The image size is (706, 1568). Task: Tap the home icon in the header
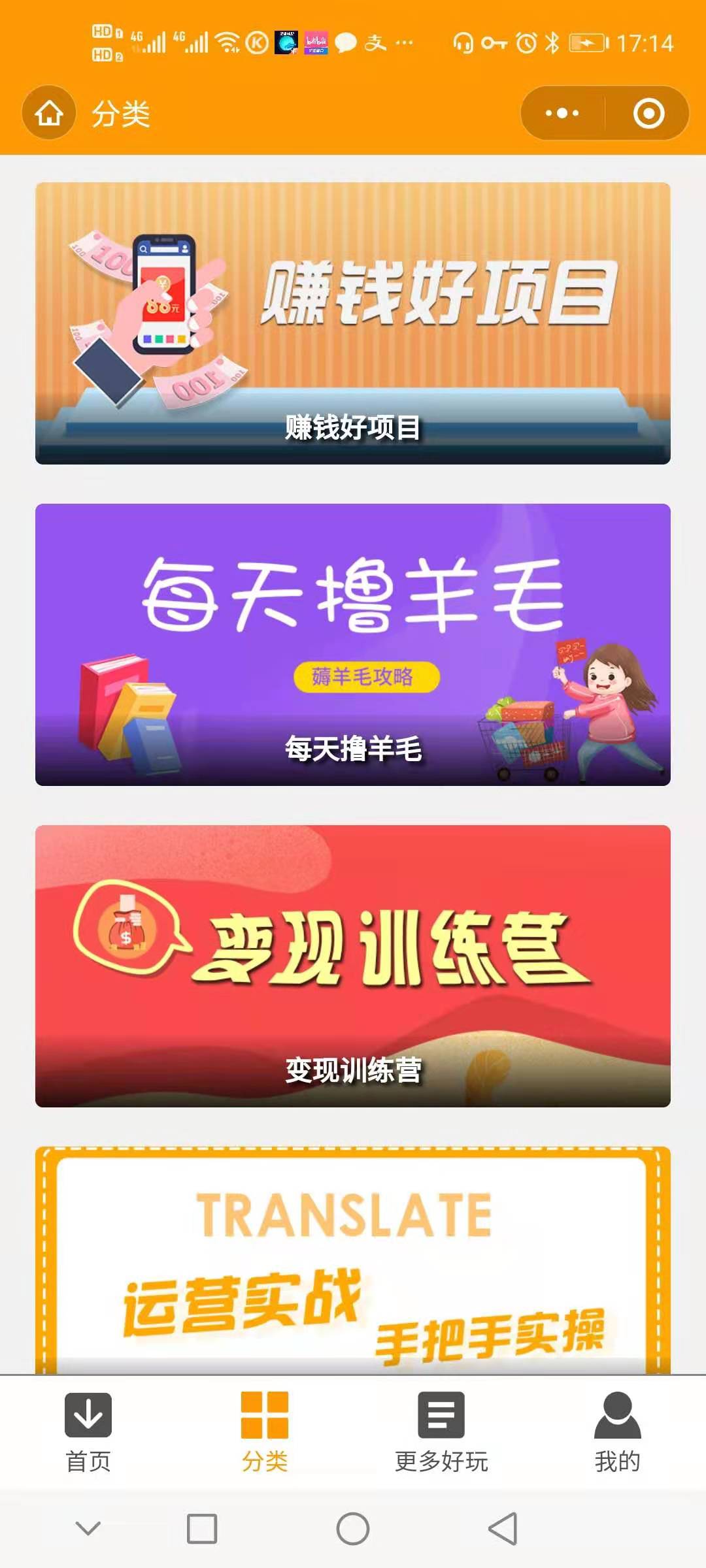tap(49, 113)
